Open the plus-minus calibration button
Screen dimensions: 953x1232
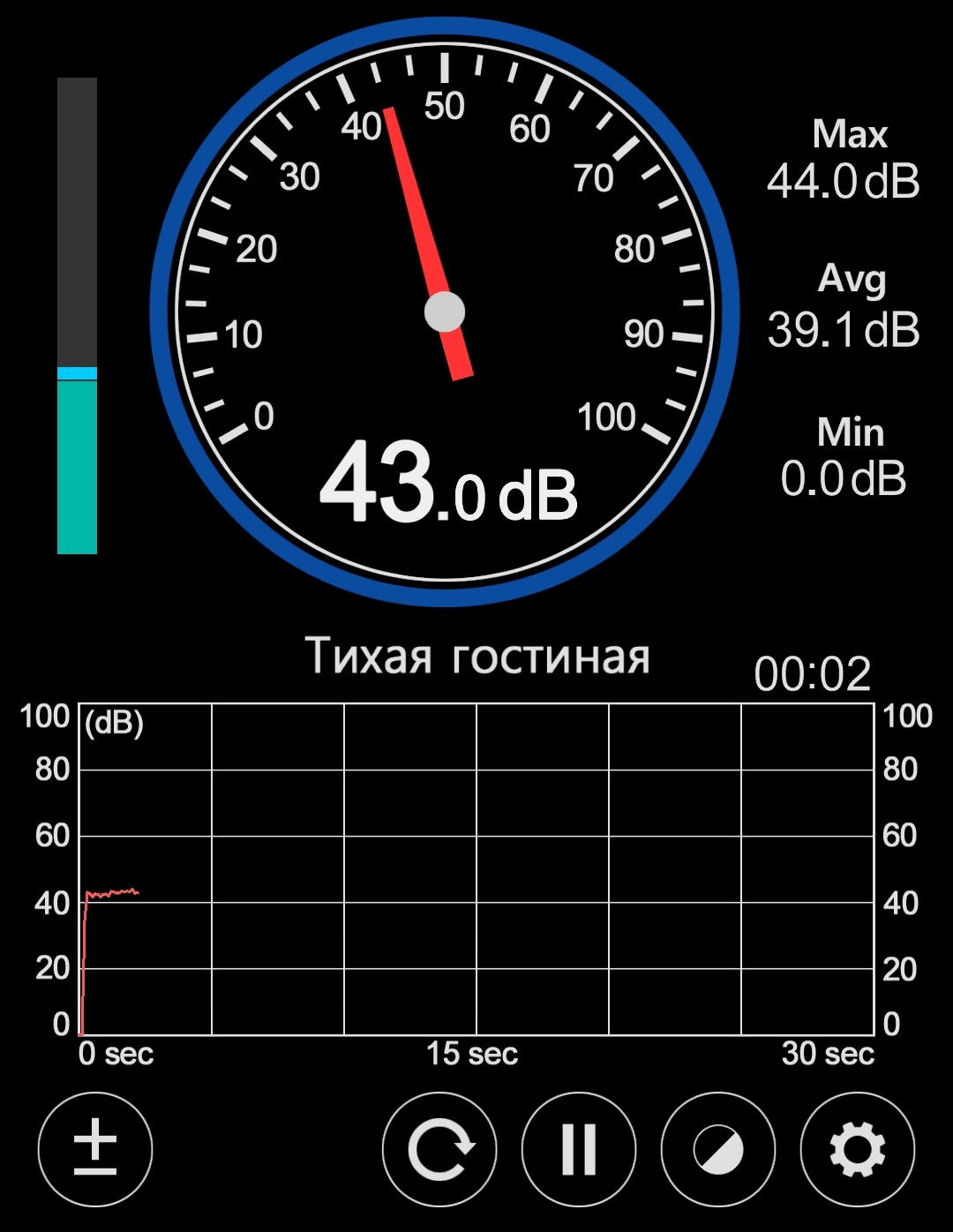pos(95,1149)
